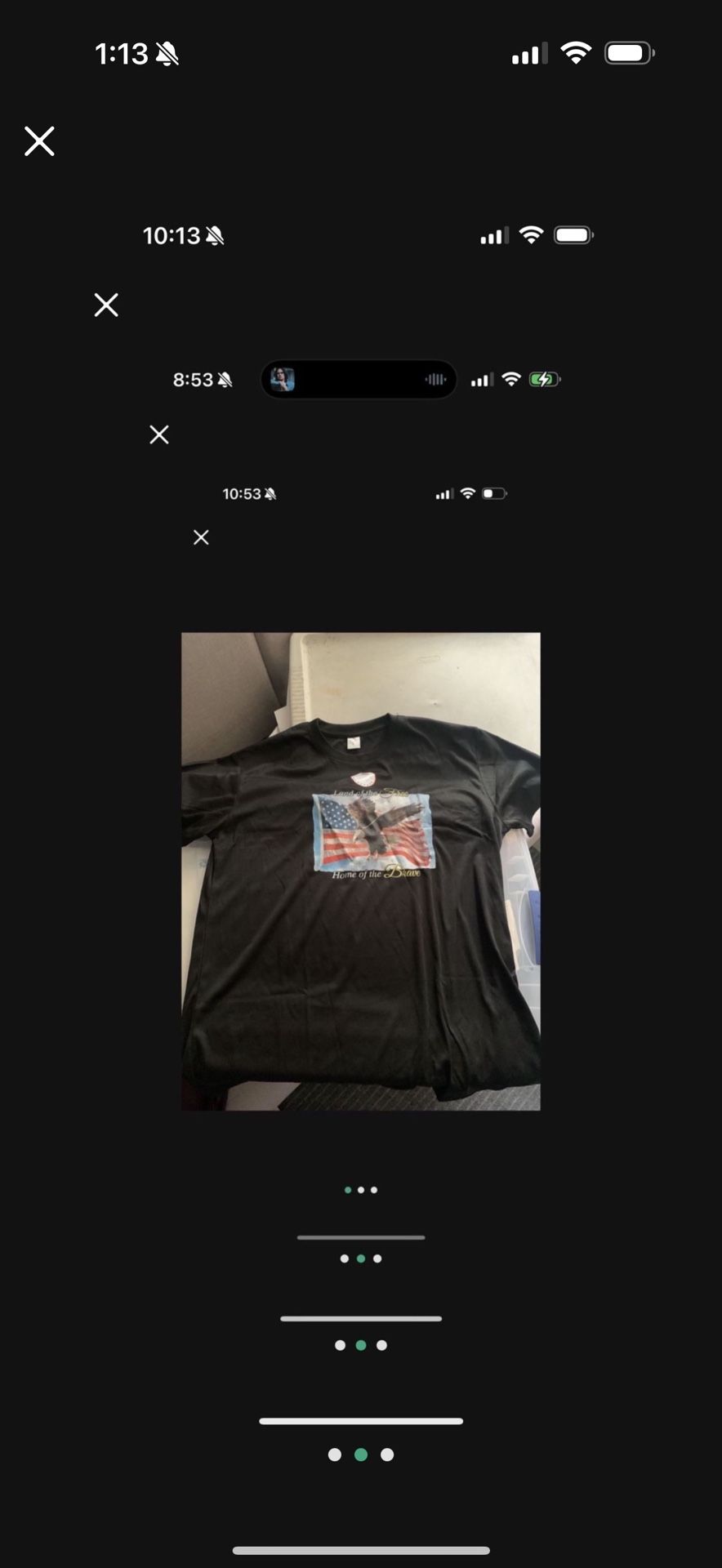Jump to the third photo dot
Viewport: 722px width, 1568px height.
[387, 1454]
